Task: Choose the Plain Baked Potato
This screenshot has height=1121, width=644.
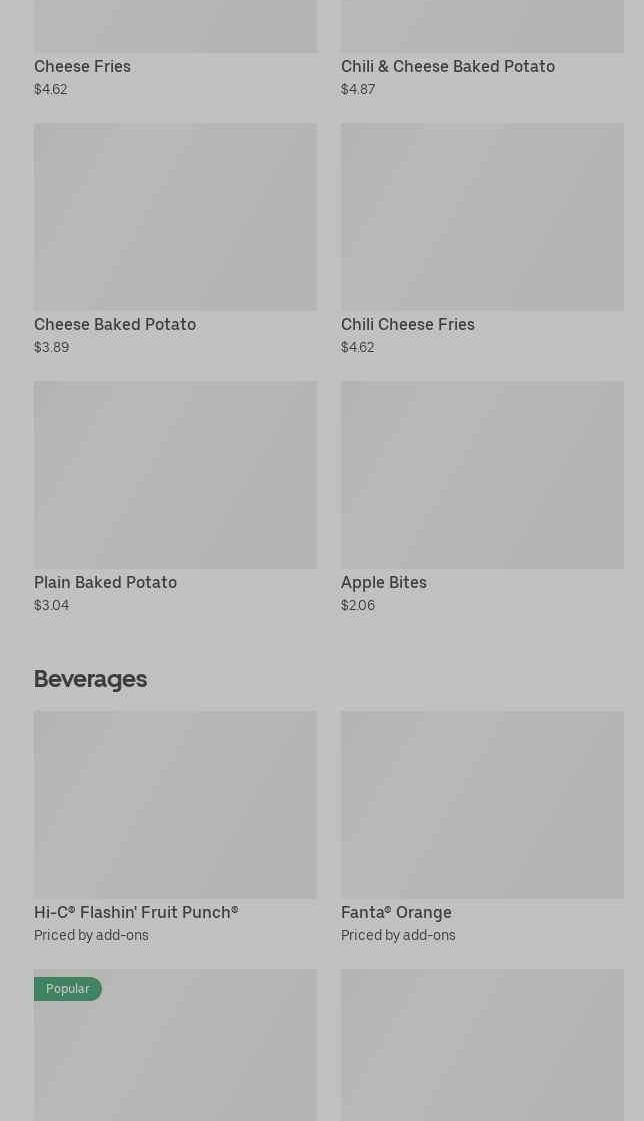Action: [175, 498]
